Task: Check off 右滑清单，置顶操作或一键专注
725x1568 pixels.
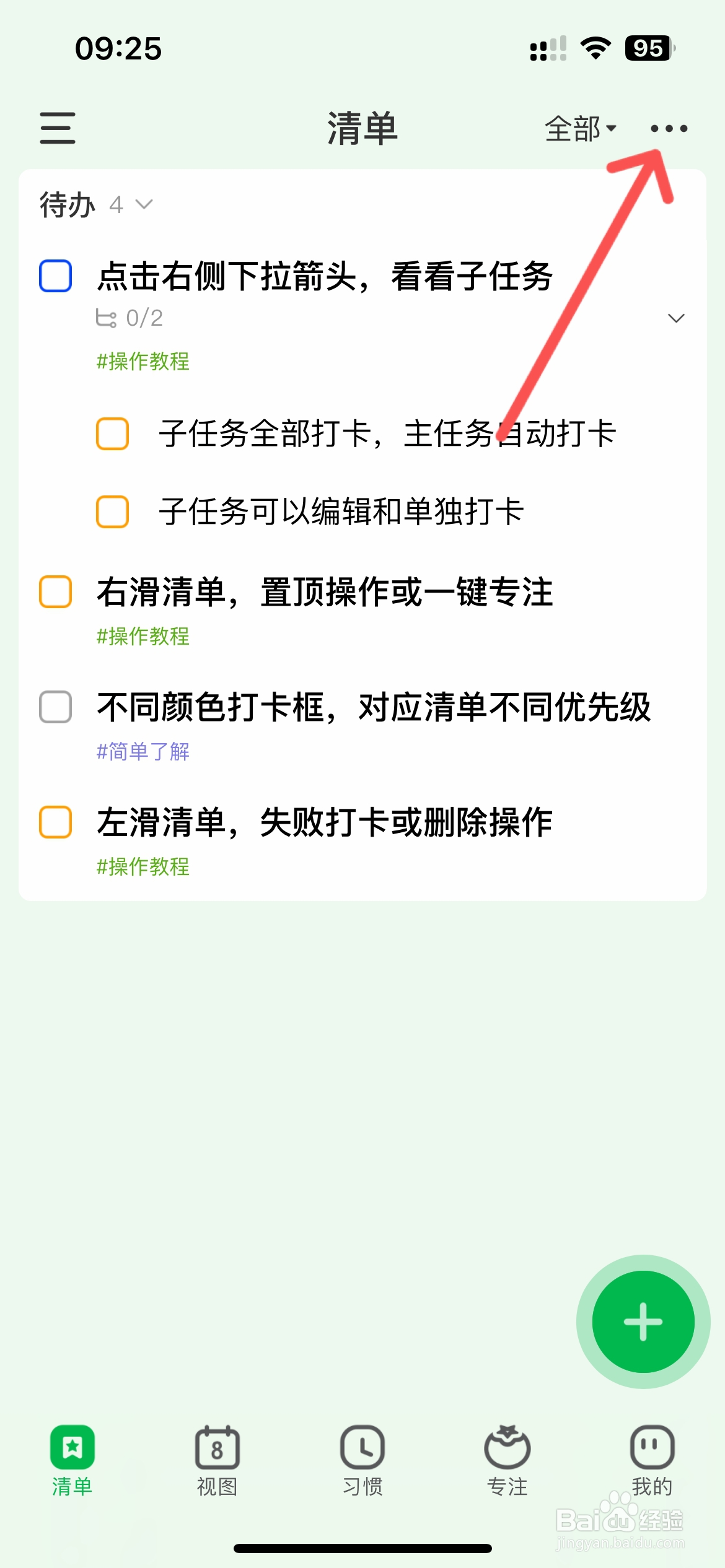Action: [x=56, y=591]
